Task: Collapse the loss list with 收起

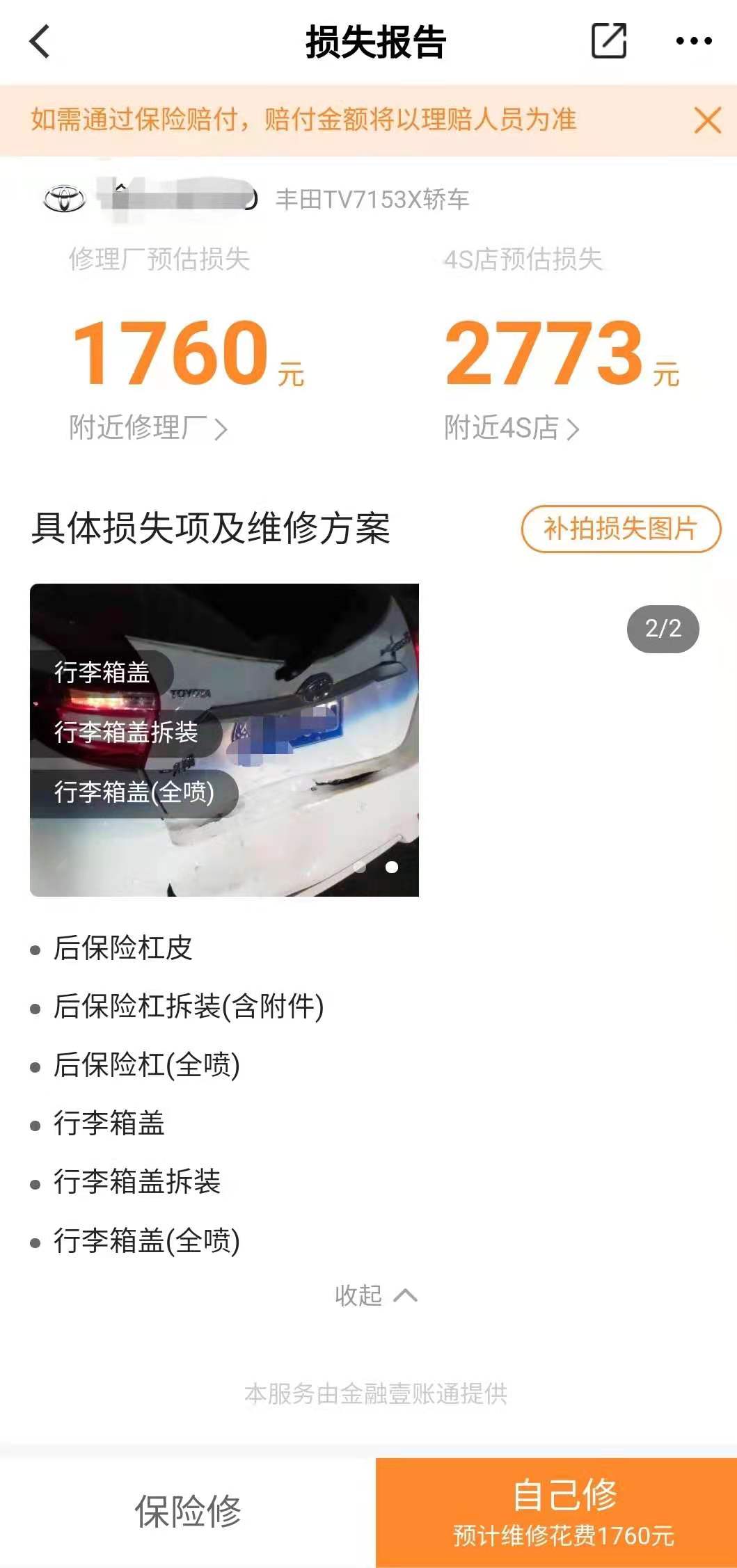Action: tap(375, 1295)
